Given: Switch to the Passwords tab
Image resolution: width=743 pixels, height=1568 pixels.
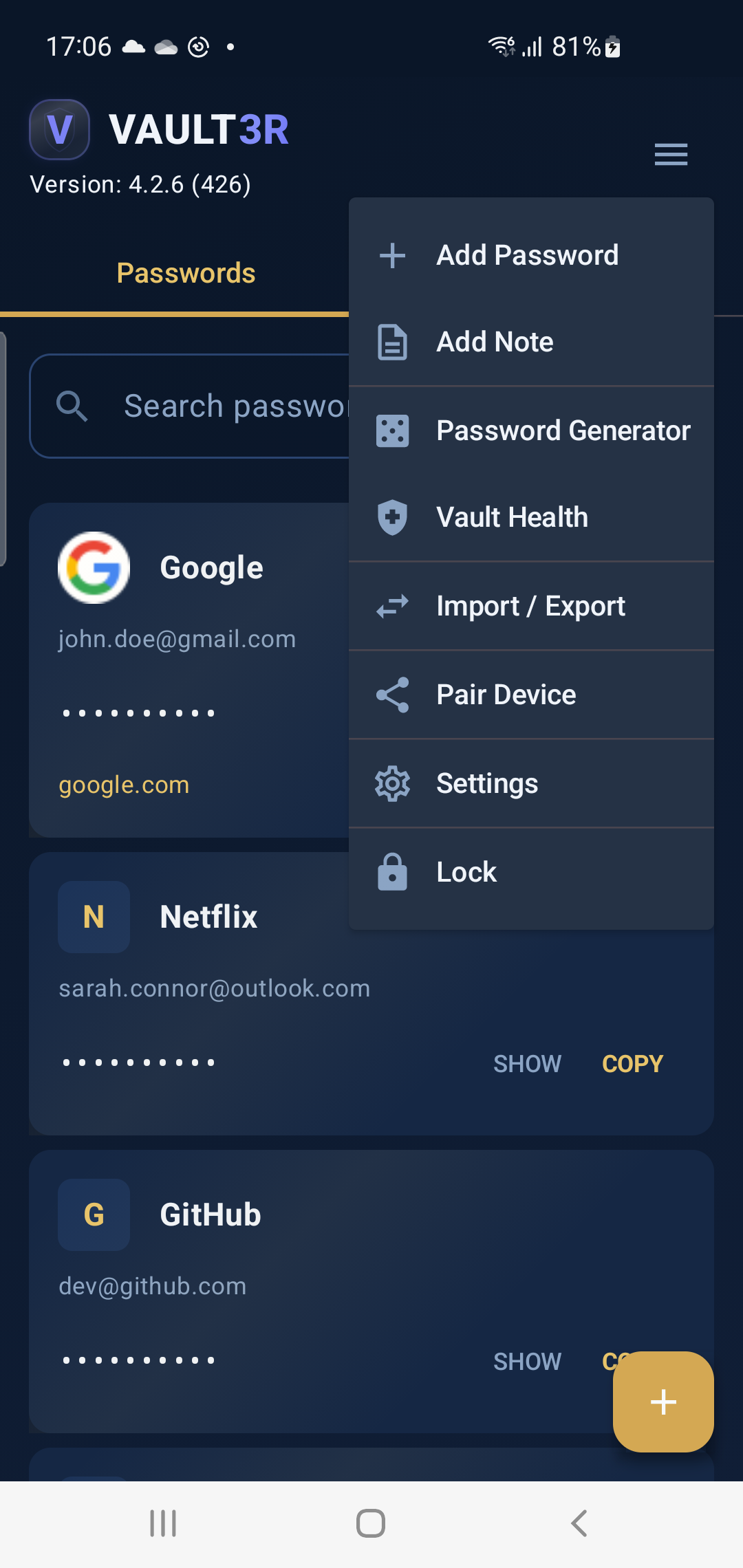Looking at the screenshot, I should coord(186,273).
